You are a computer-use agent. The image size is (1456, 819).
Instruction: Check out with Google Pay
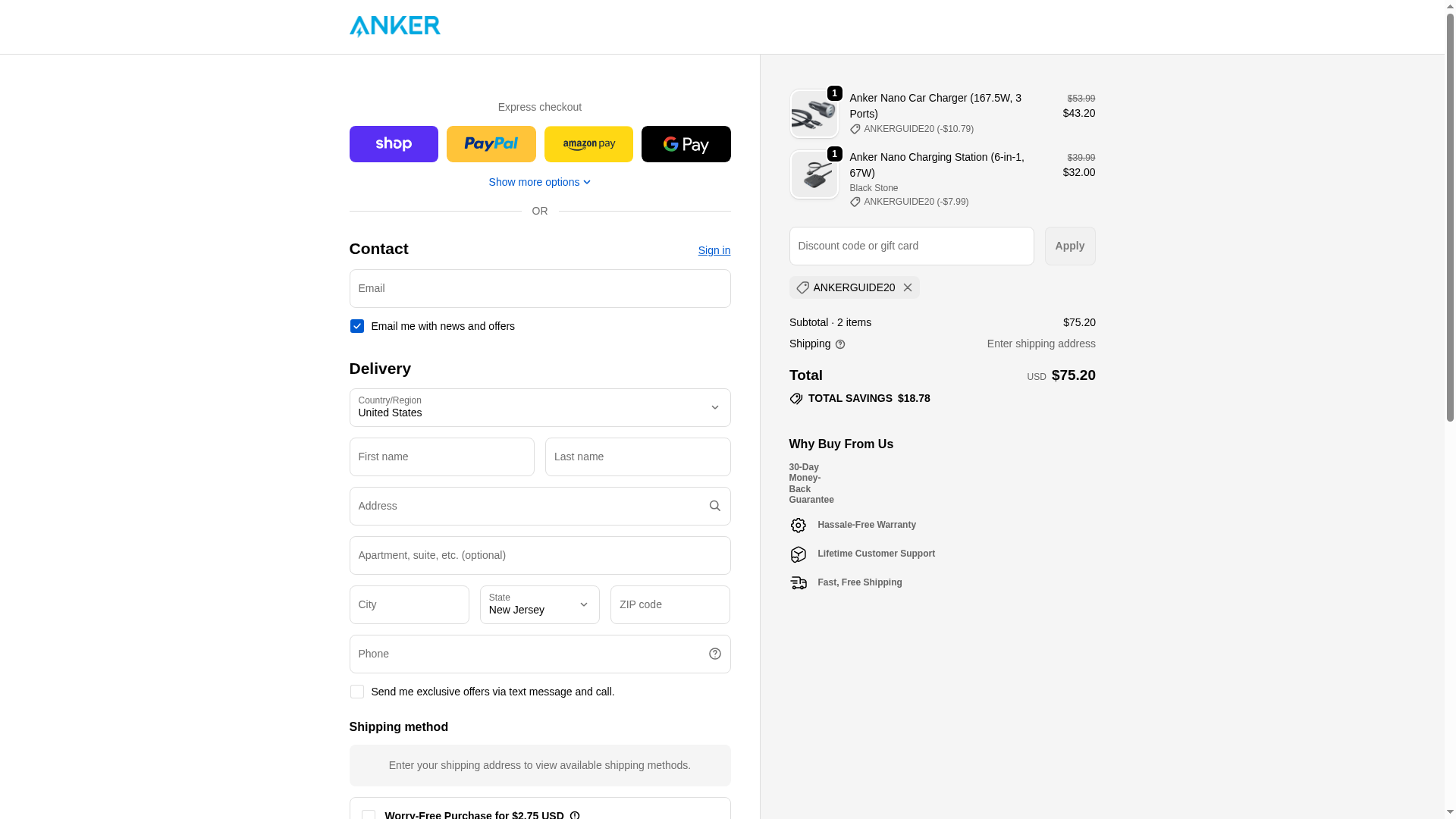(686, 144)
